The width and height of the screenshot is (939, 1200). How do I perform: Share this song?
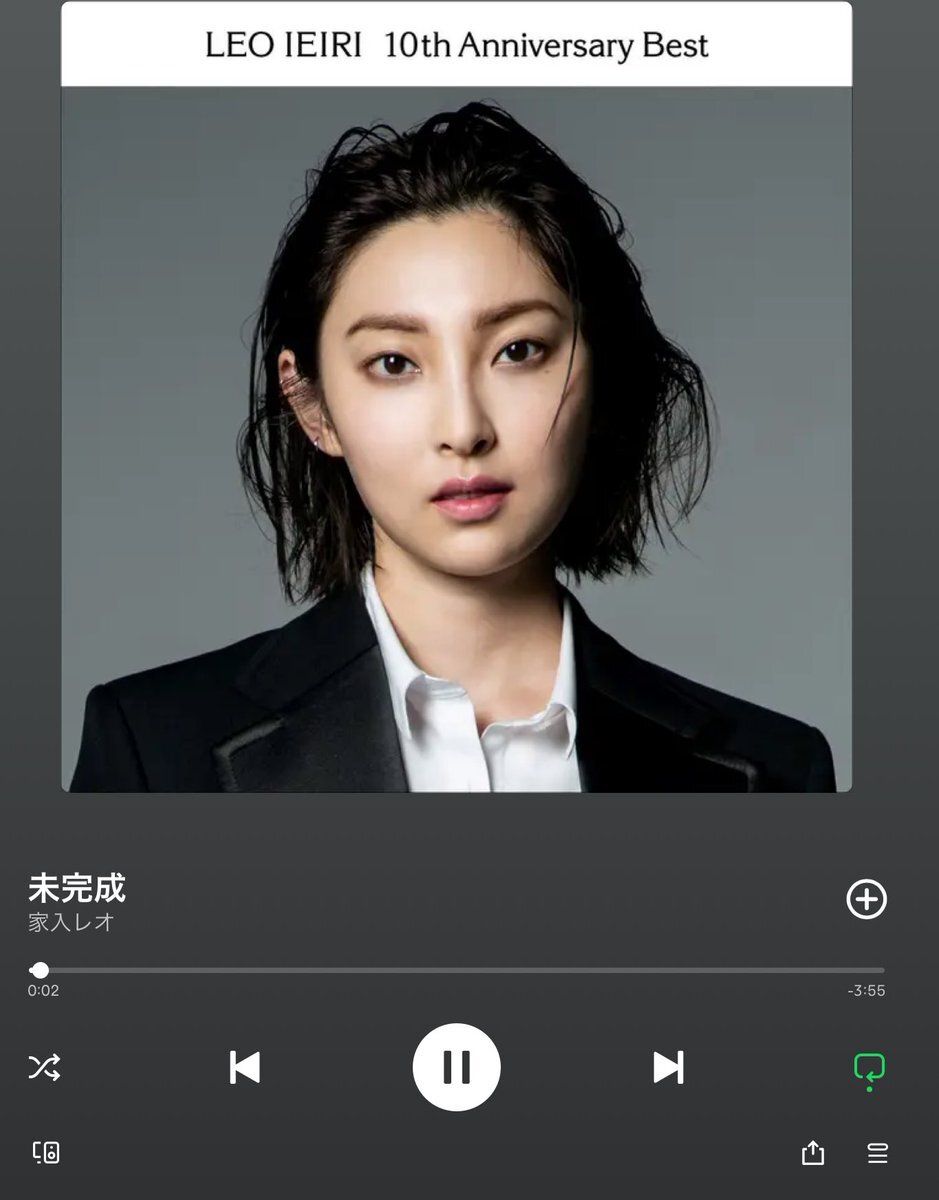pyautogui.click(x=813, y=1153)
